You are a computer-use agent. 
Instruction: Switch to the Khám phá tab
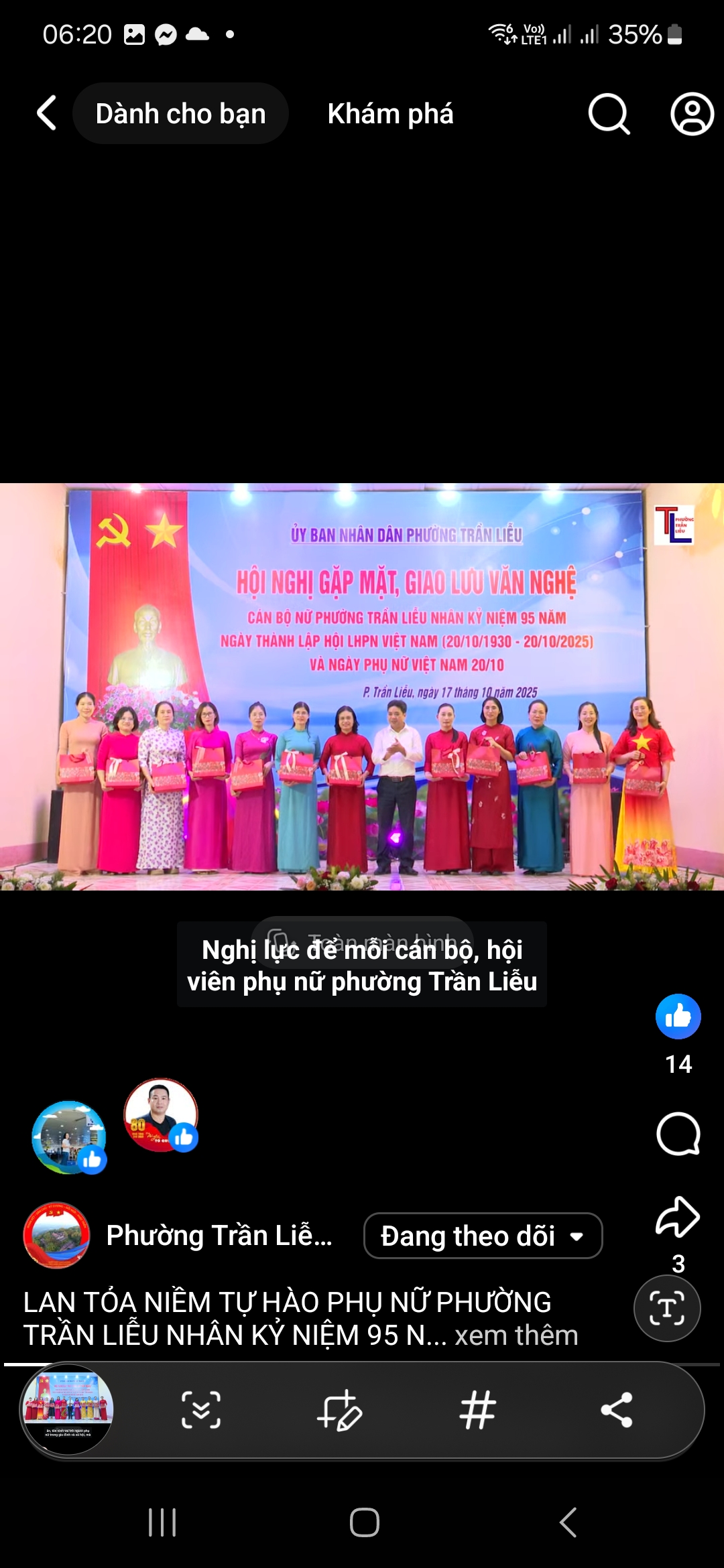pyautogui.click(x=390, y=114)
